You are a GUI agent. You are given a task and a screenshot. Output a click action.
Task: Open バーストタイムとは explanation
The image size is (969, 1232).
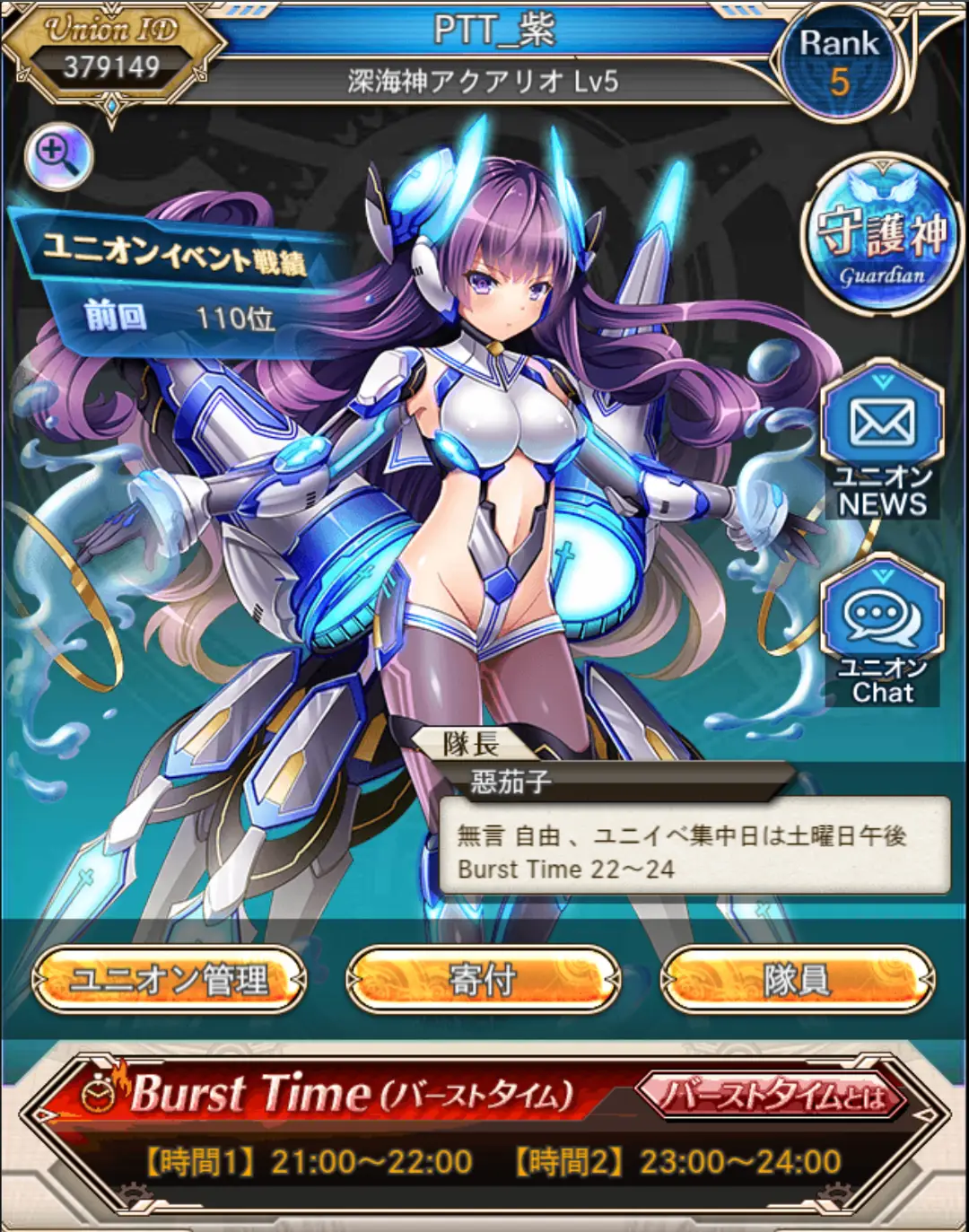point(772,1097)
